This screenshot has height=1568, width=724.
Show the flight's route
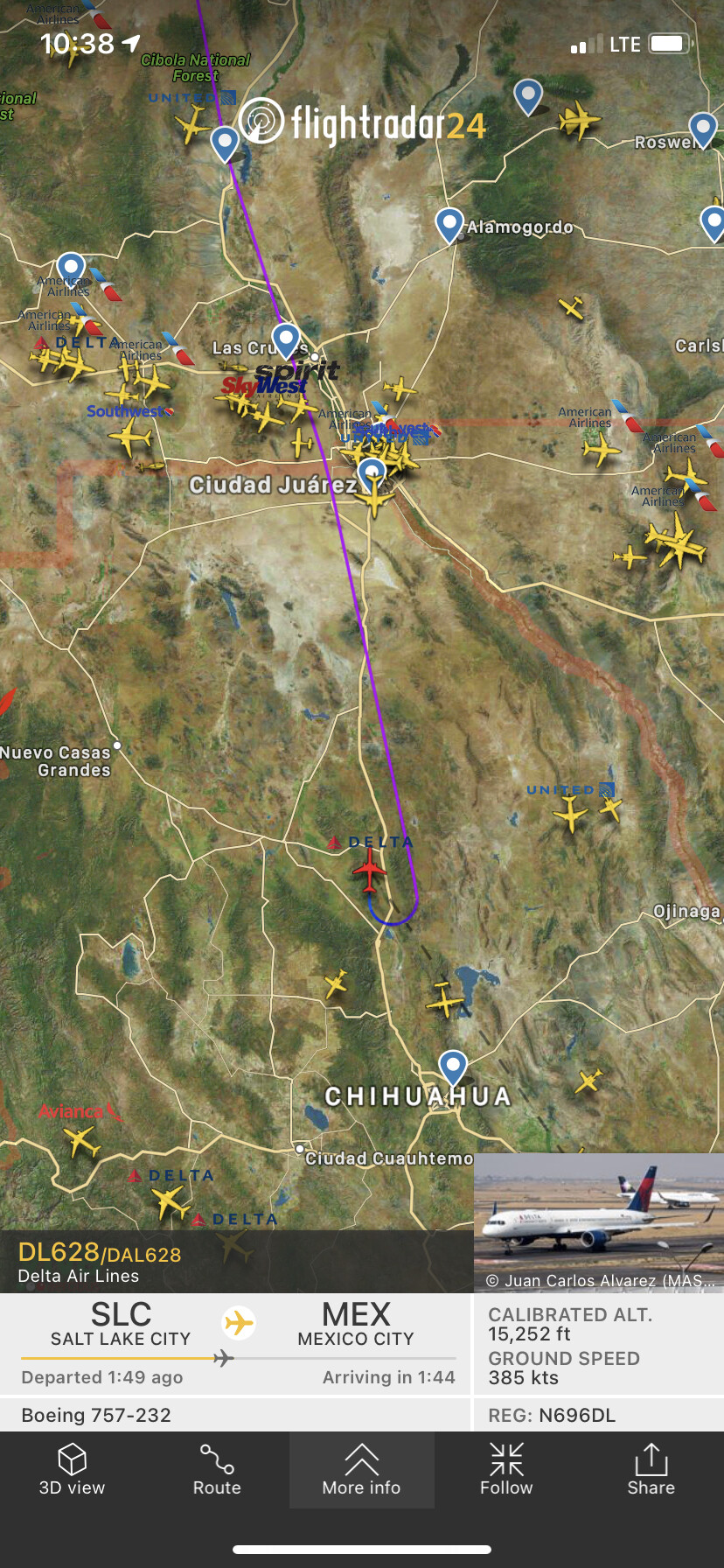217,1470
